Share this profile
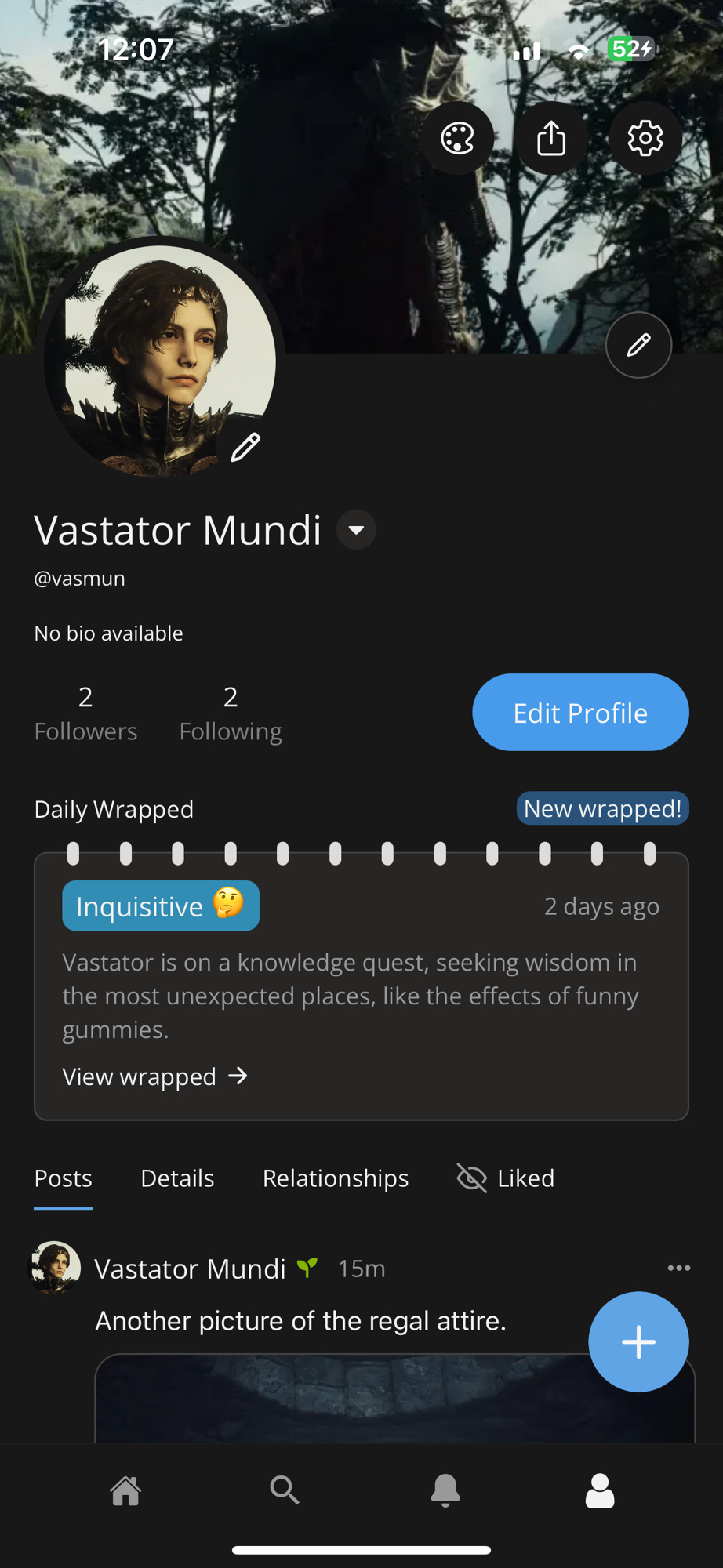The height and width of the screenshot is (1568, 723). tap(551, 139)
